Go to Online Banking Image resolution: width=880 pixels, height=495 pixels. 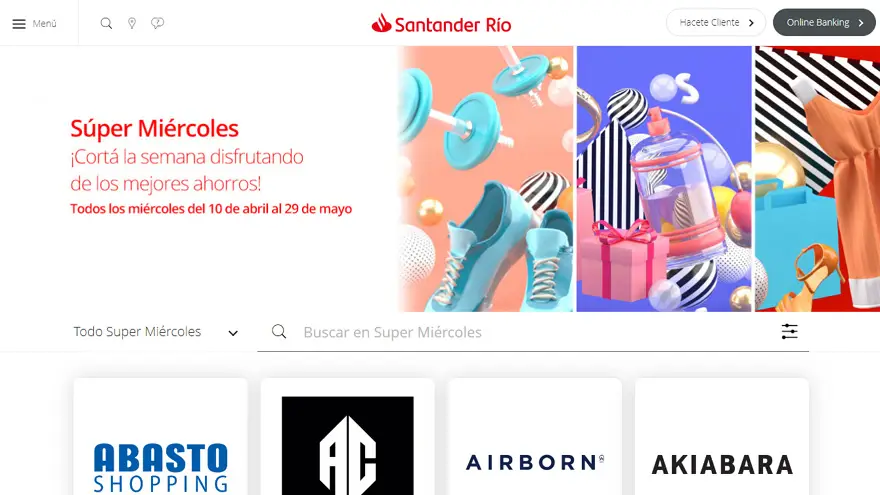pyautogui.click(x=824, y=22)
